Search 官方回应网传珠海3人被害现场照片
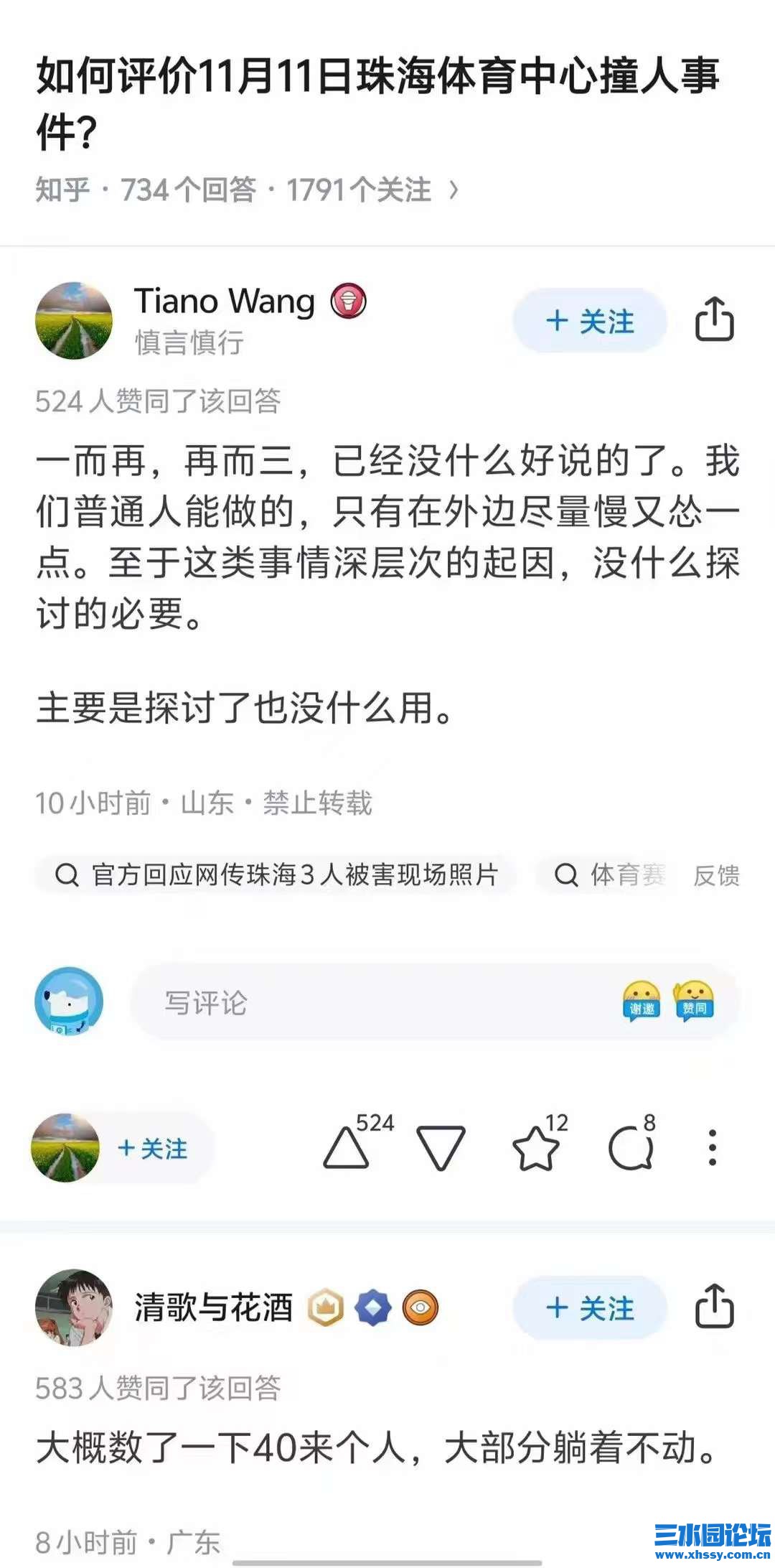Image resolution: width=775 pixels, height=1568 pixels. pyautogui.click(x=276, y=874)
